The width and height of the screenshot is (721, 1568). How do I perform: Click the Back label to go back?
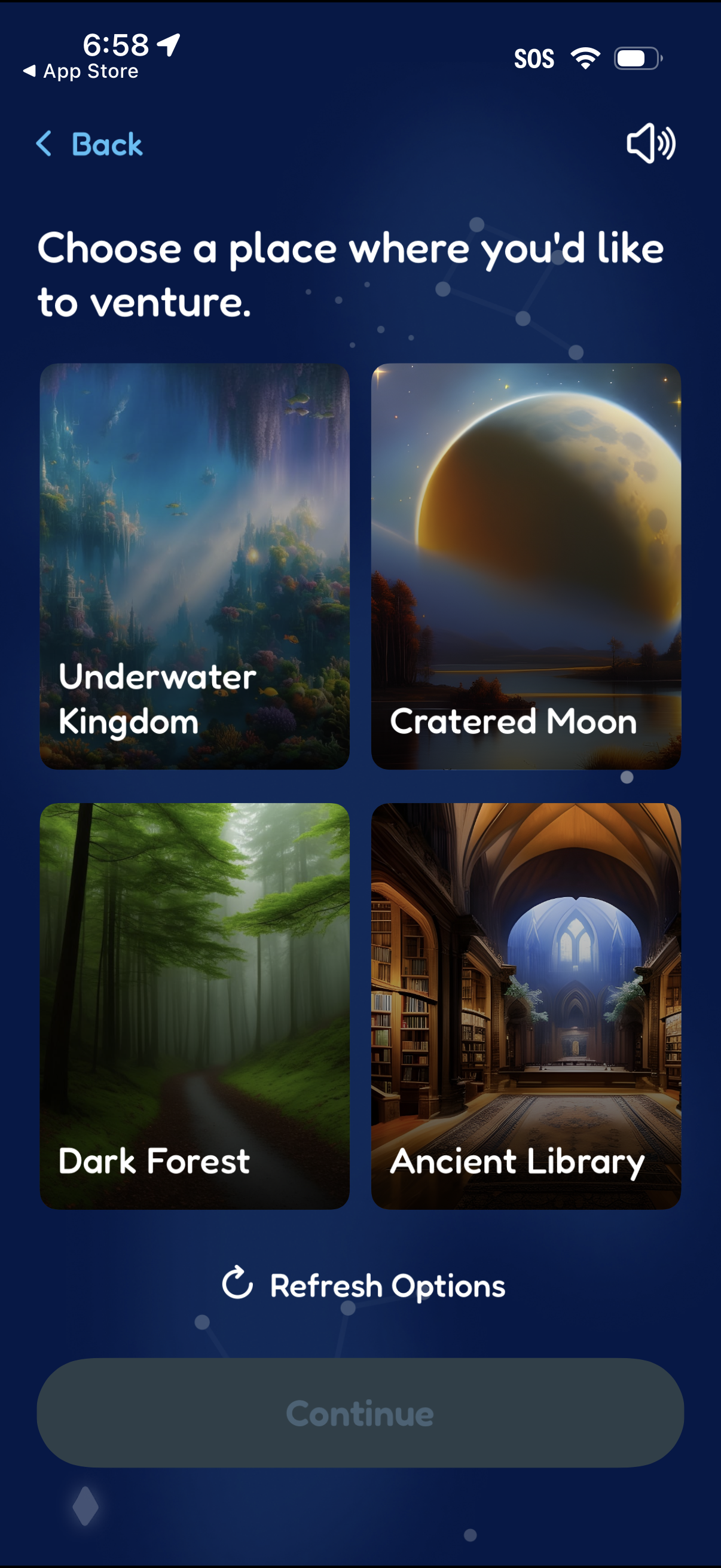(106, 144)
